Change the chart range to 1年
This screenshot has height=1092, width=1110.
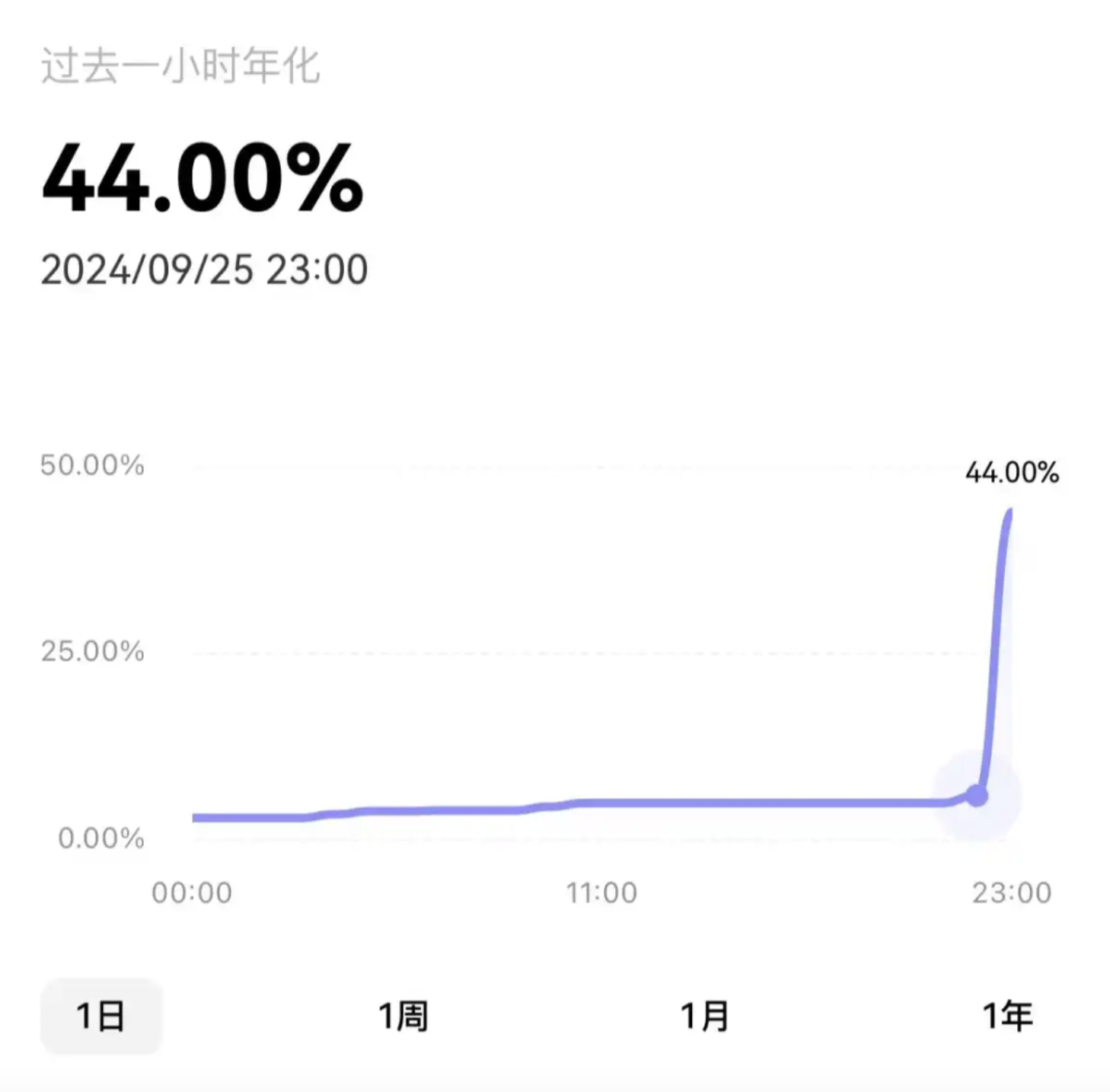point(1007,1016)
